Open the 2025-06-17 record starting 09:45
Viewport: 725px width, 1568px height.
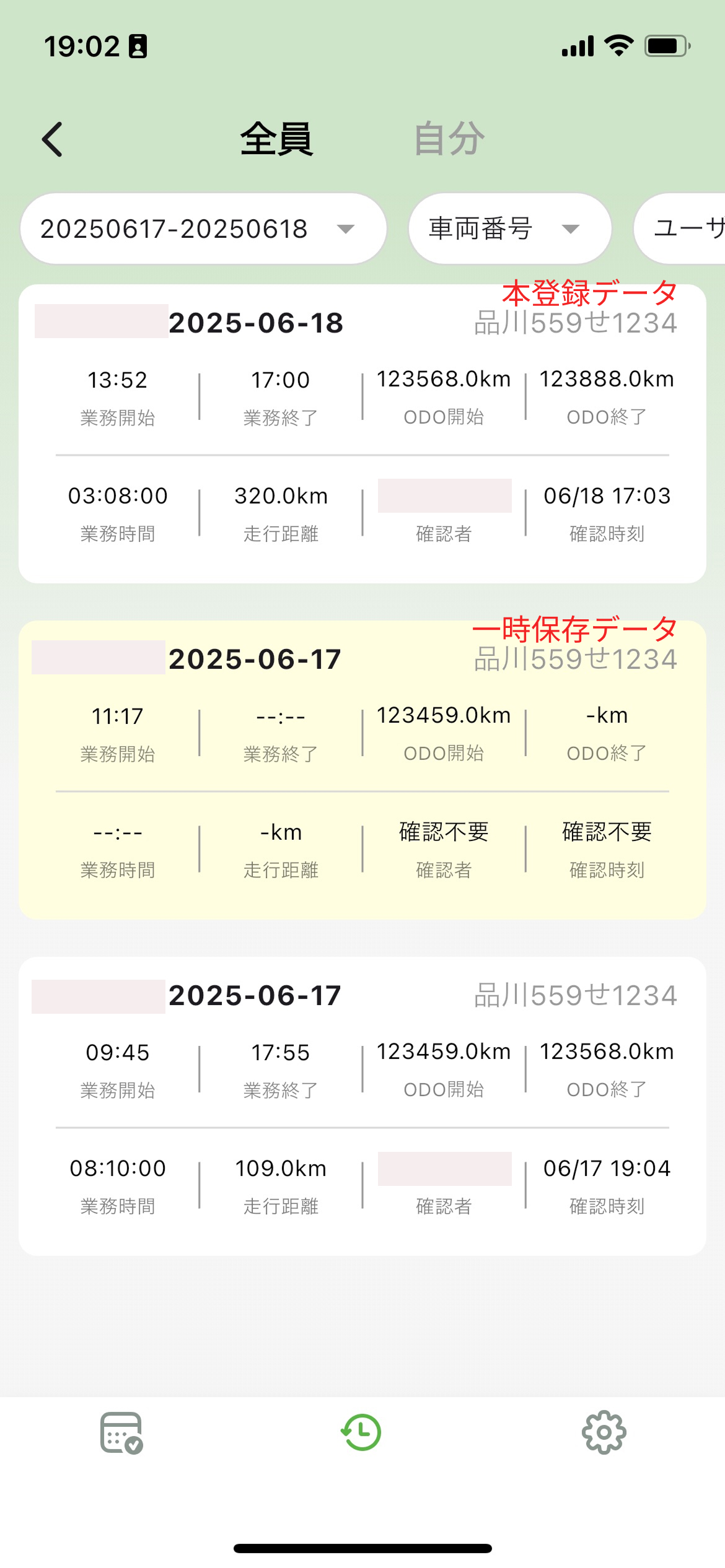362,1106
